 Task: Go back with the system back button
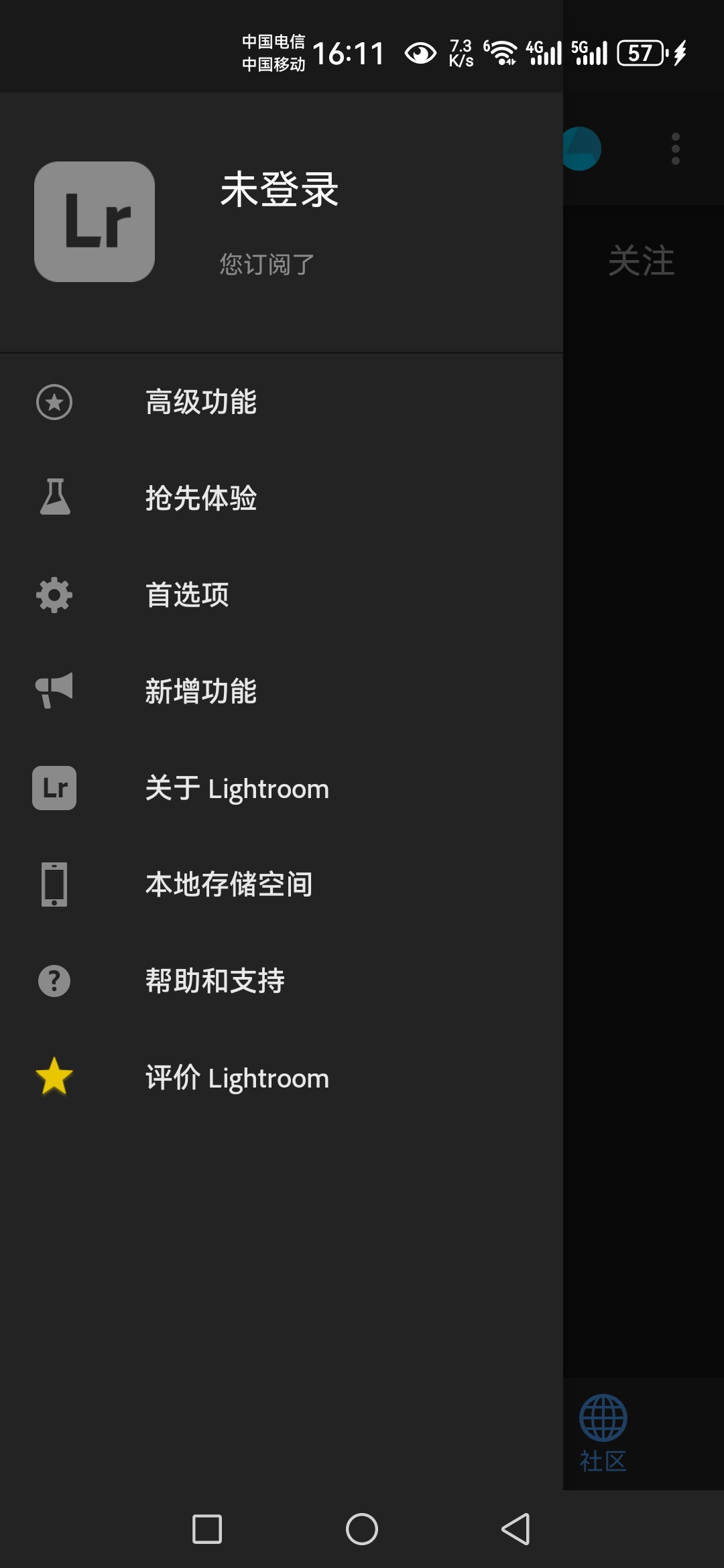pos(516,1529)
